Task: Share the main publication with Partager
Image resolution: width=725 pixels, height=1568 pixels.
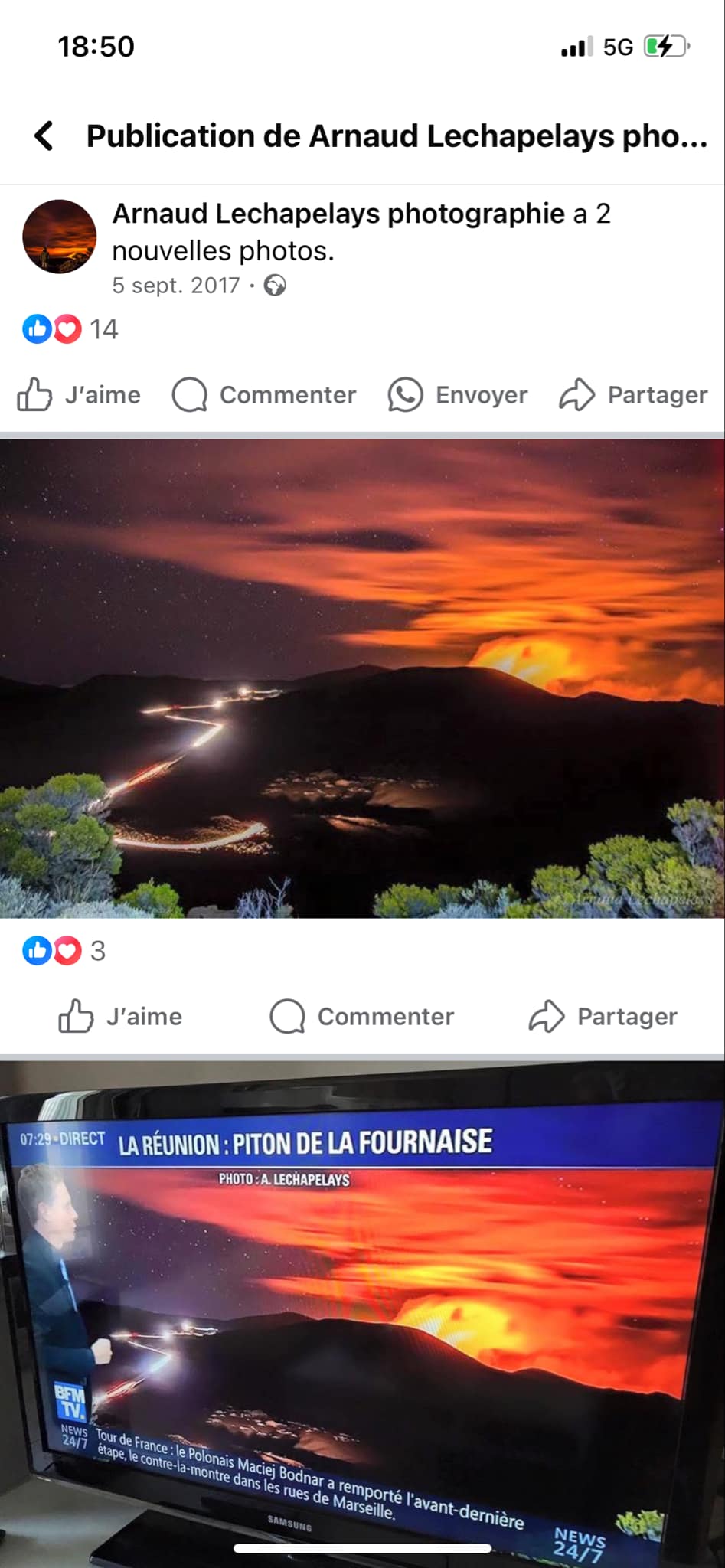Action: (634, 395)
